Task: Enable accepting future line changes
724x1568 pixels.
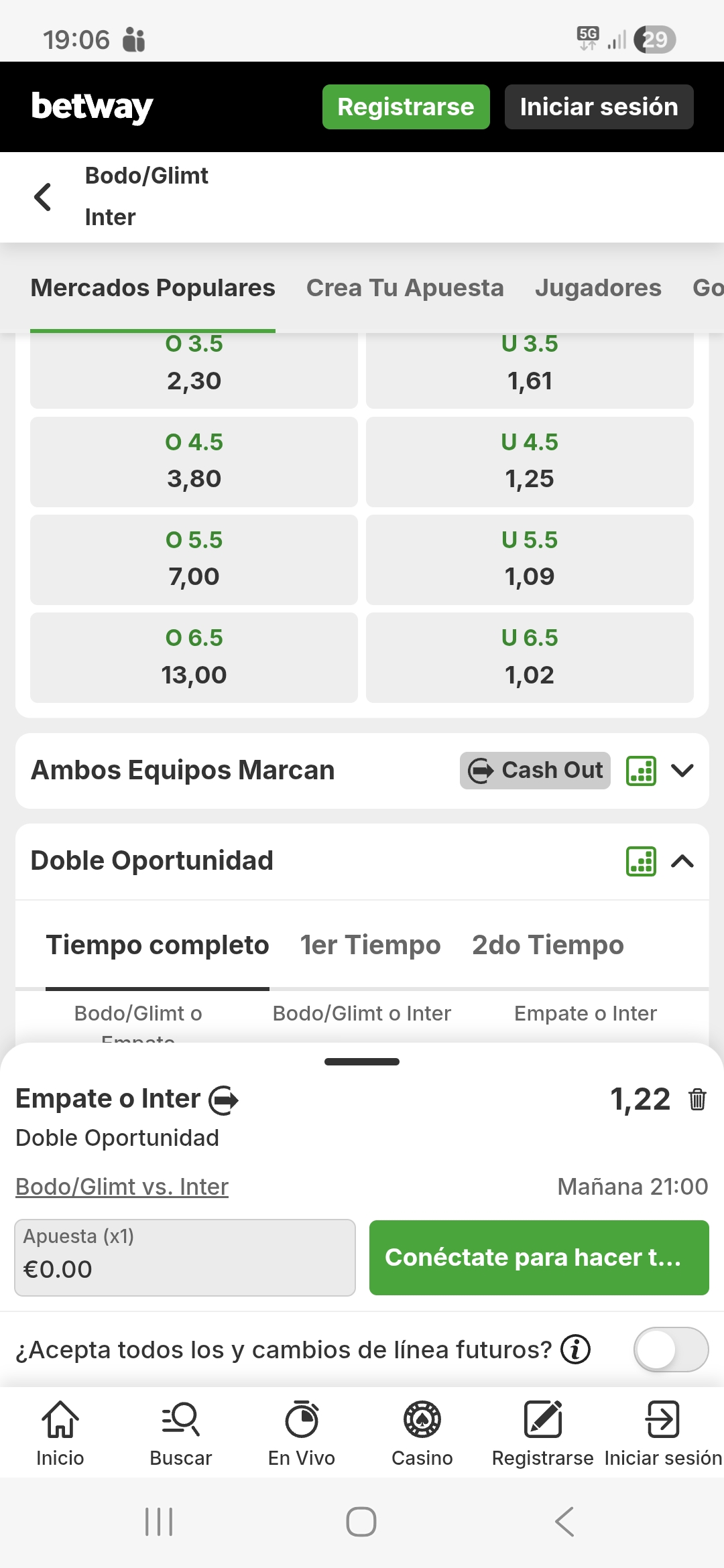Action: coord(670,1350)
